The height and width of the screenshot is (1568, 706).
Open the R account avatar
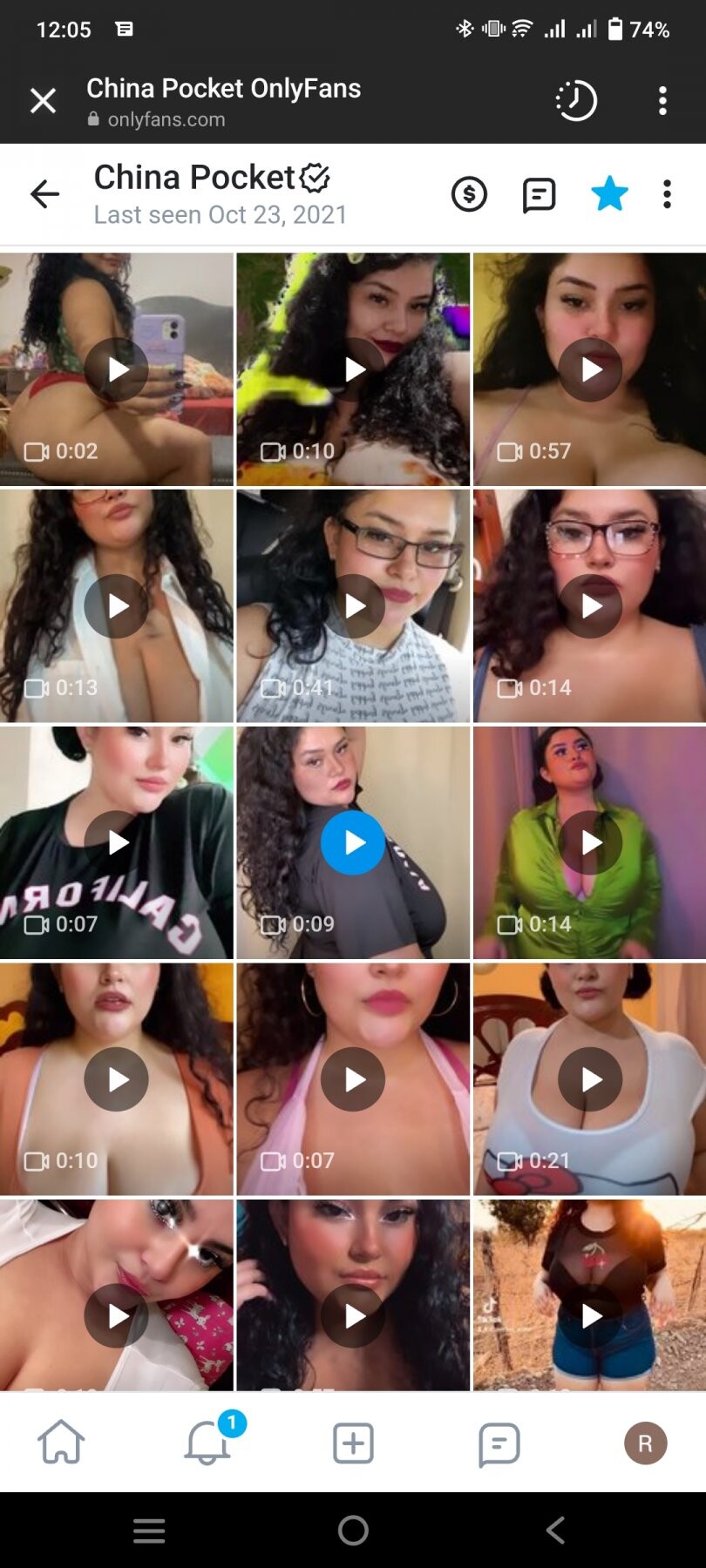[x=645, y=1443]
